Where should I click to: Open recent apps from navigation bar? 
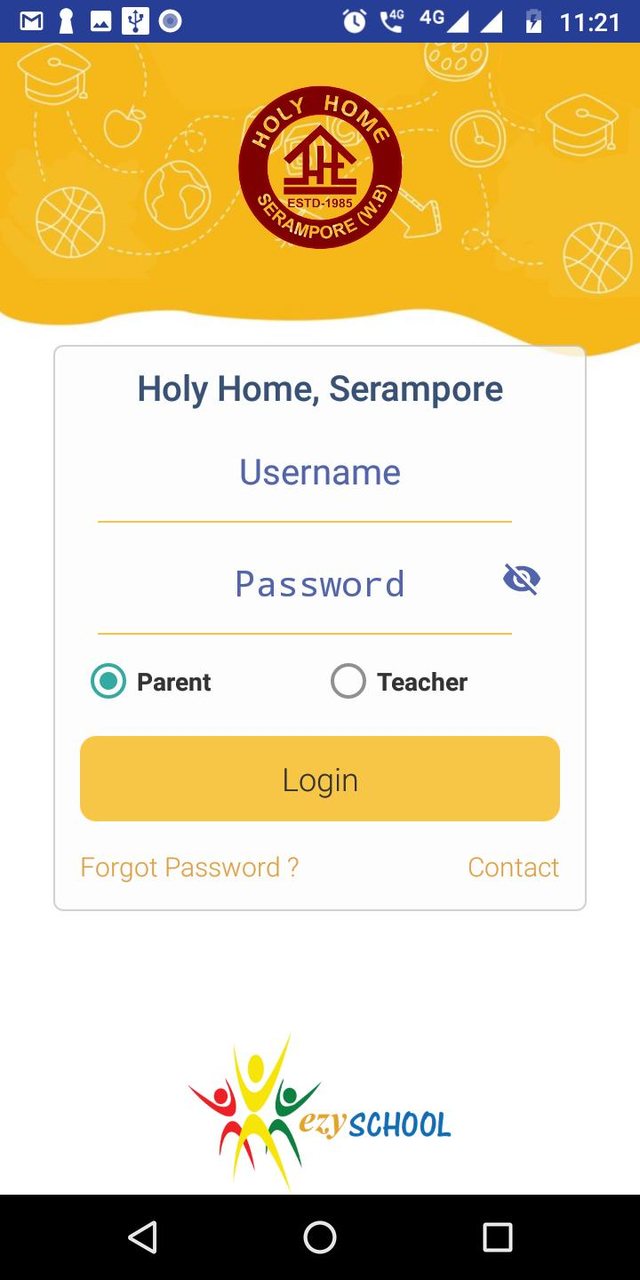point(497,1237)
